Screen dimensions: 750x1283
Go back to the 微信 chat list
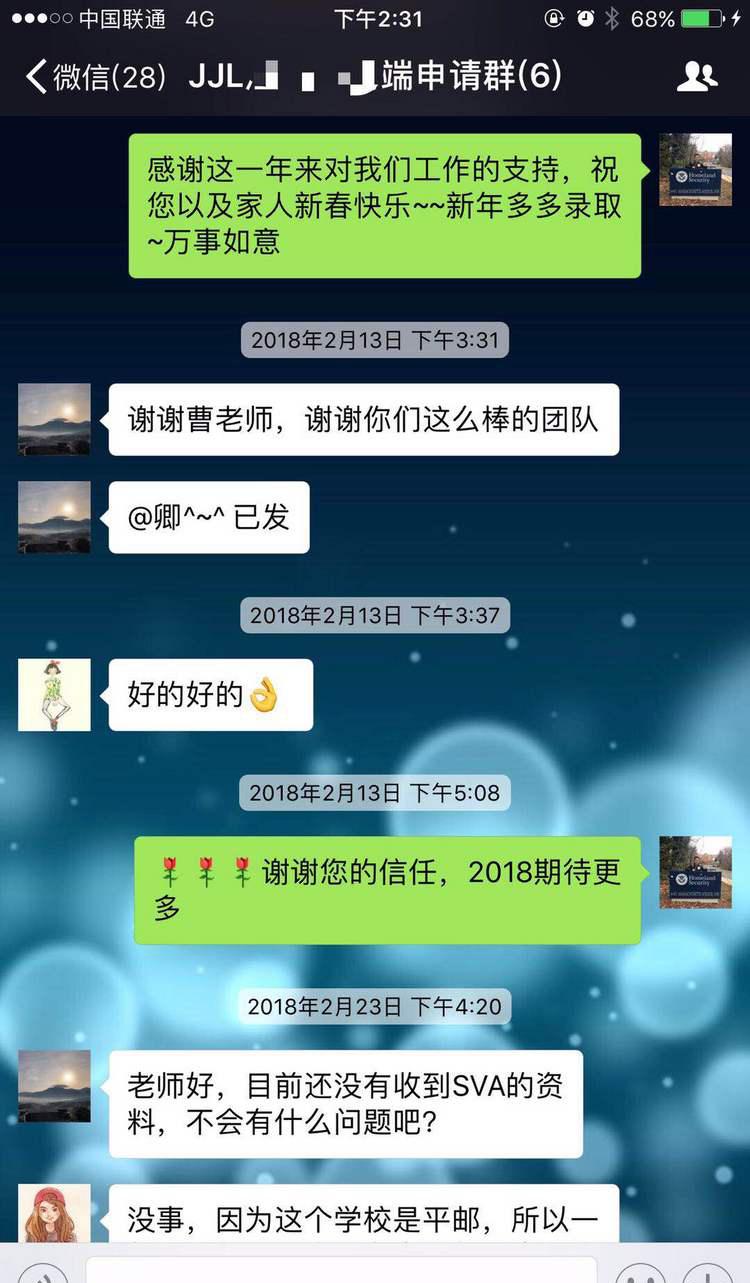pyautogui.click(x=95, y=77)
